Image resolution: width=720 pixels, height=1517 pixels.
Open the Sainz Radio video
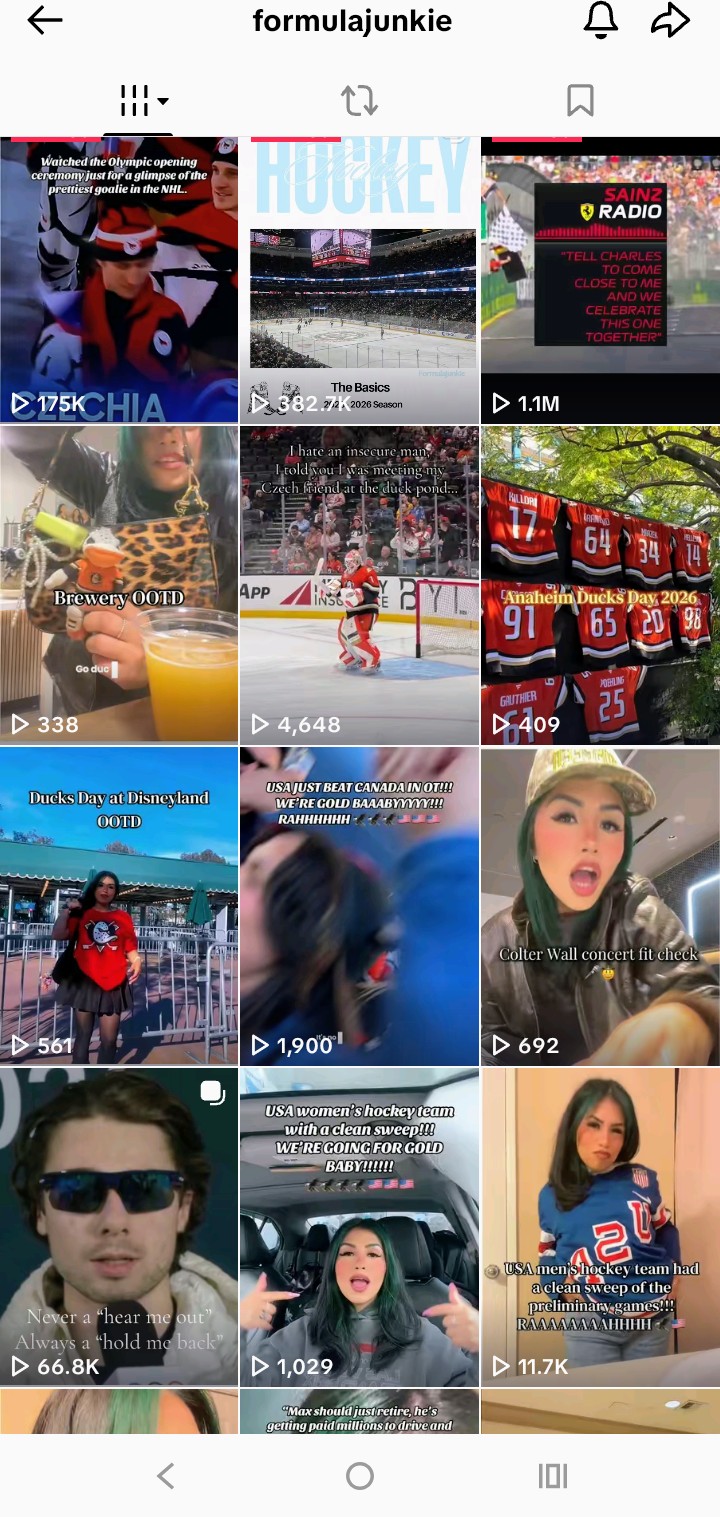(x=600, y=280)
